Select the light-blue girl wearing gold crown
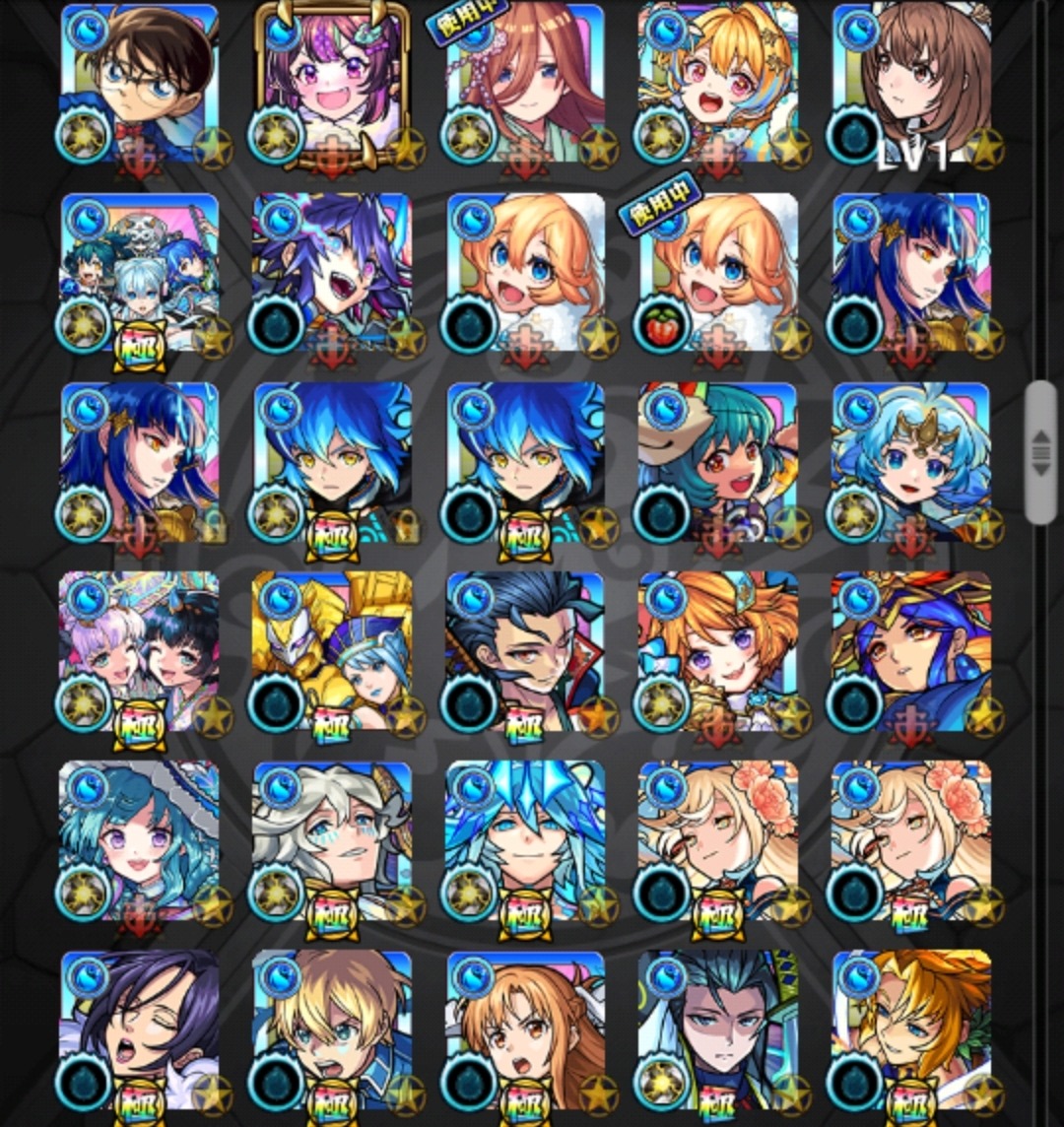 (911, 462)
